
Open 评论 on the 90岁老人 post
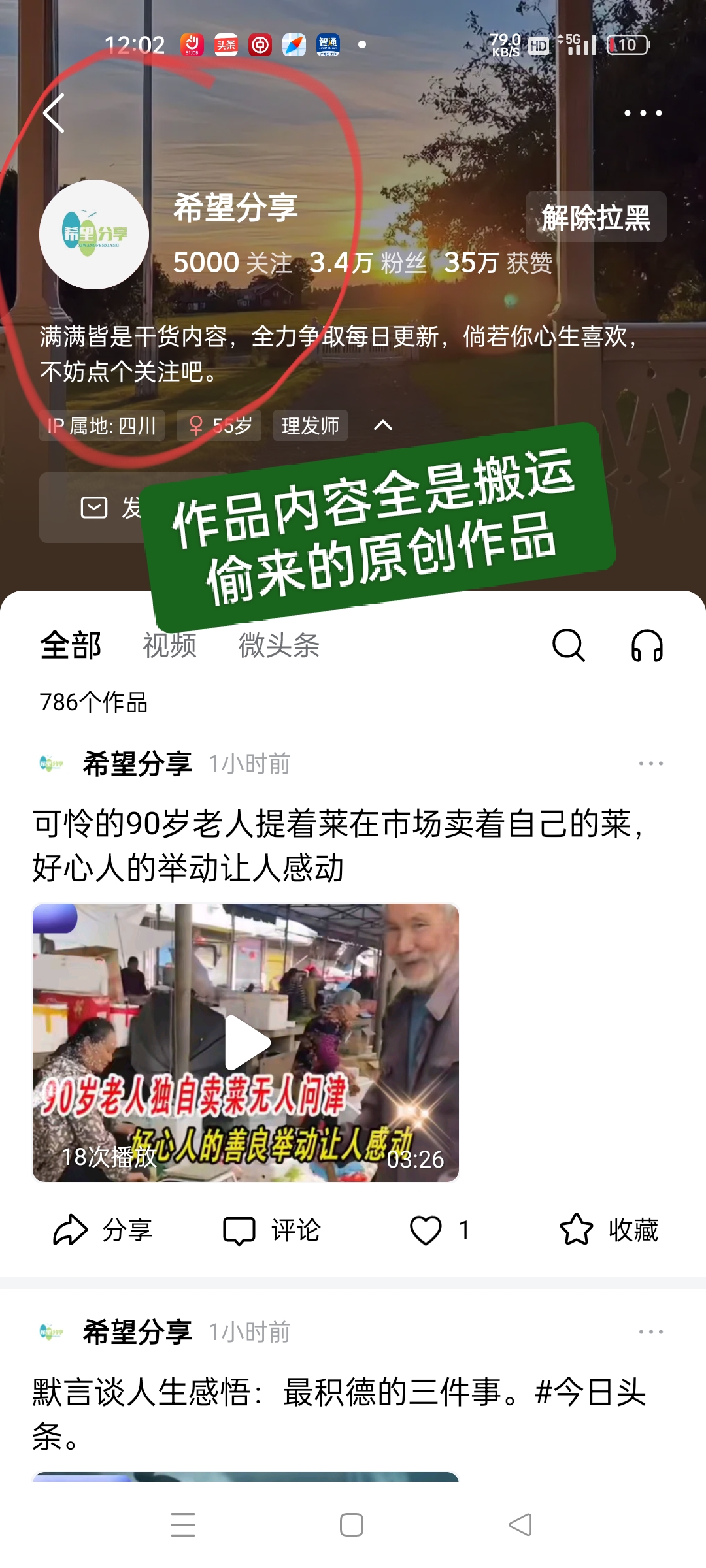(272, 1230)
